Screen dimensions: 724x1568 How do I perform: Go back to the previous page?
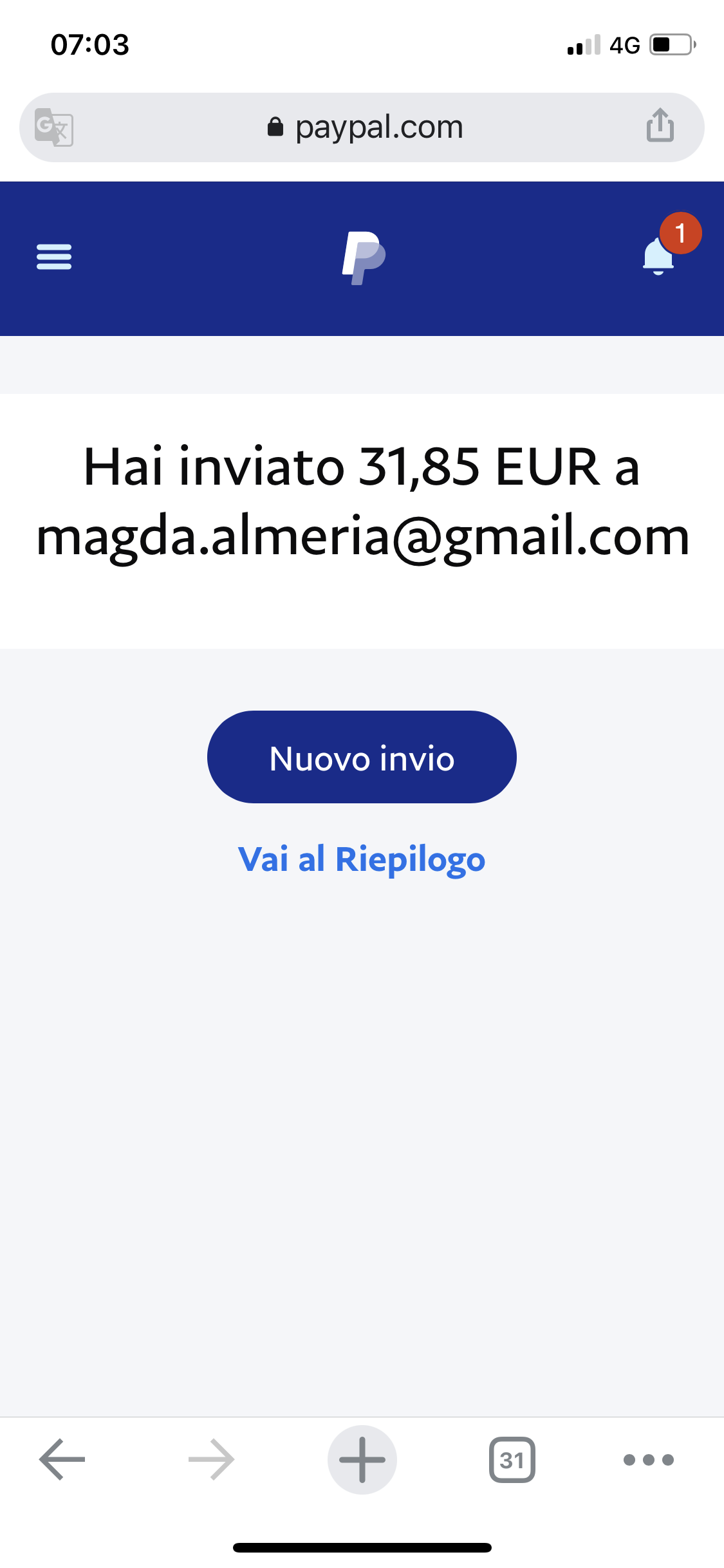click(62, 1460)
